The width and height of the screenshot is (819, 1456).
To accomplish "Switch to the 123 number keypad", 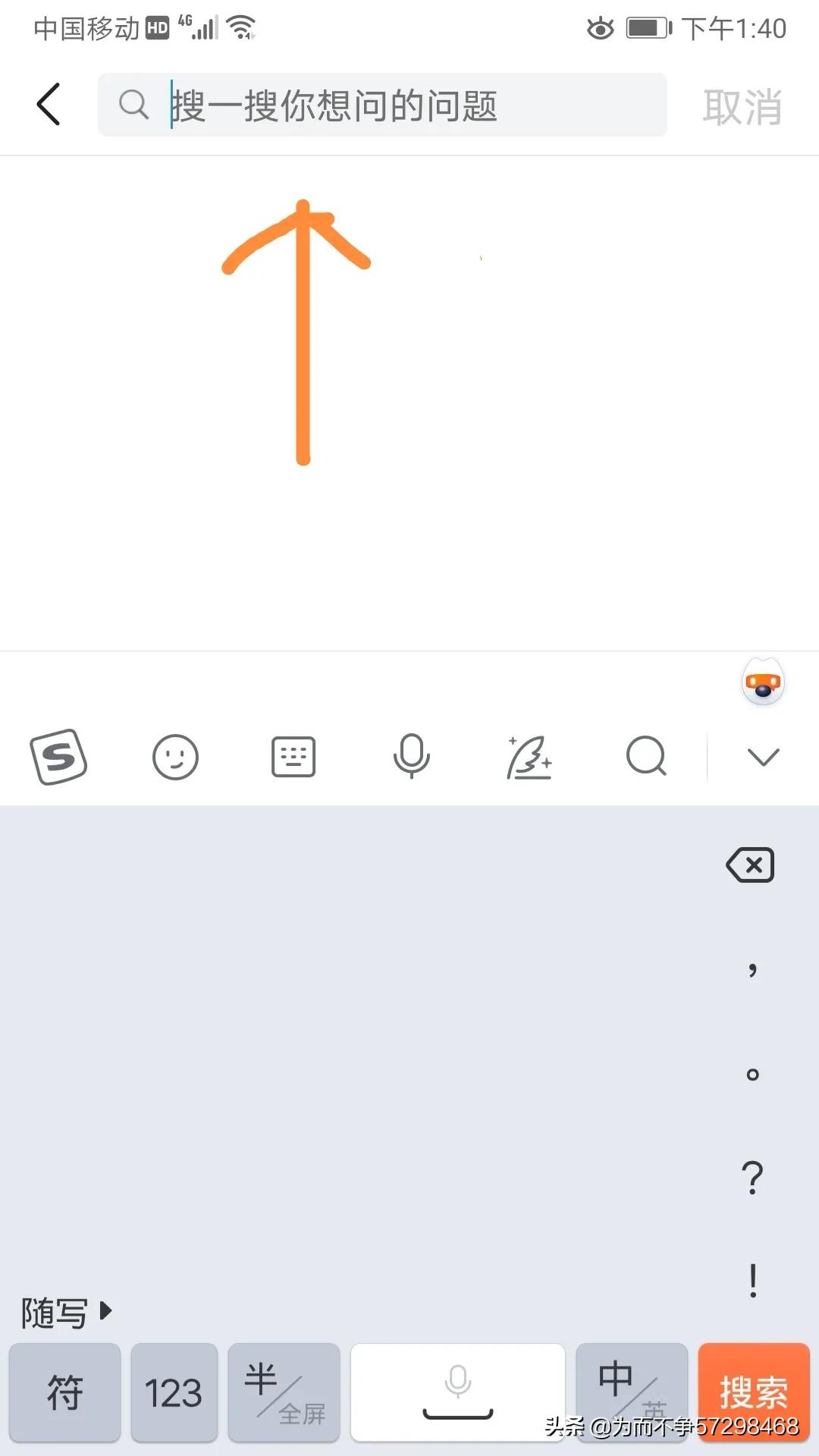I will (x=174, y=1392).
